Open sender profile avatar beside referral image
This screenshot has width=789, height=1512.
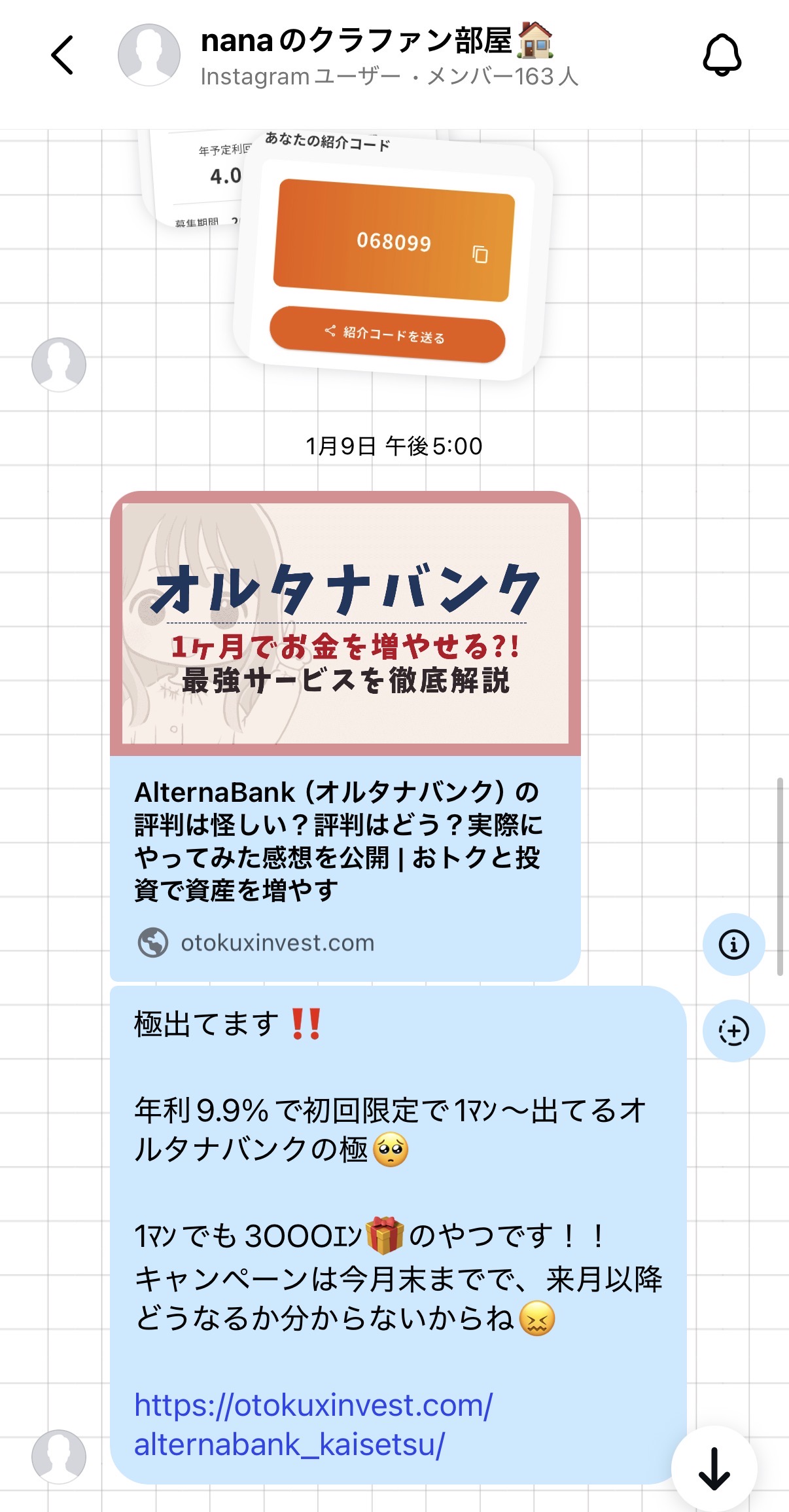59,365
